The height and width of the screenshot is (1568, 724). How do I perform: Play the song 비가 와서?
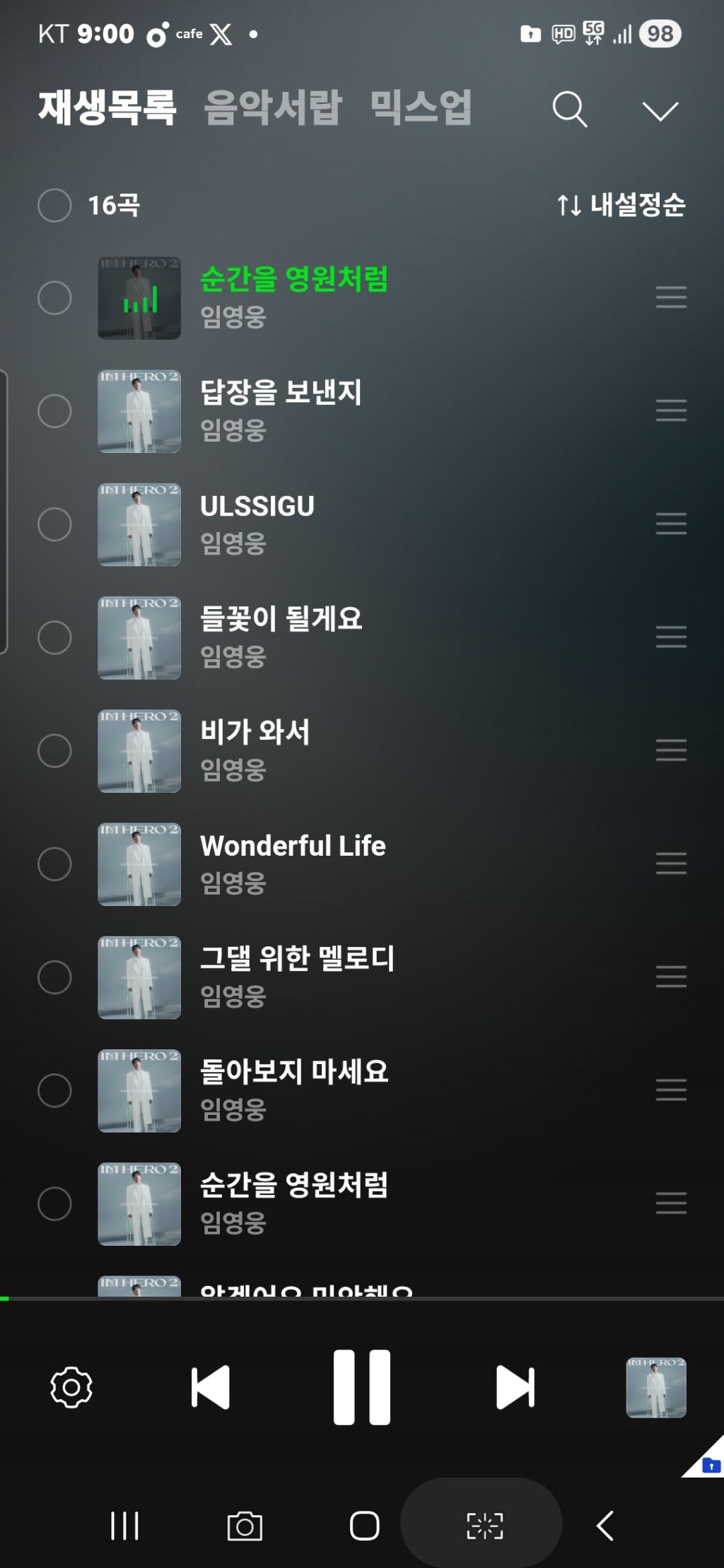coord(255,732)
